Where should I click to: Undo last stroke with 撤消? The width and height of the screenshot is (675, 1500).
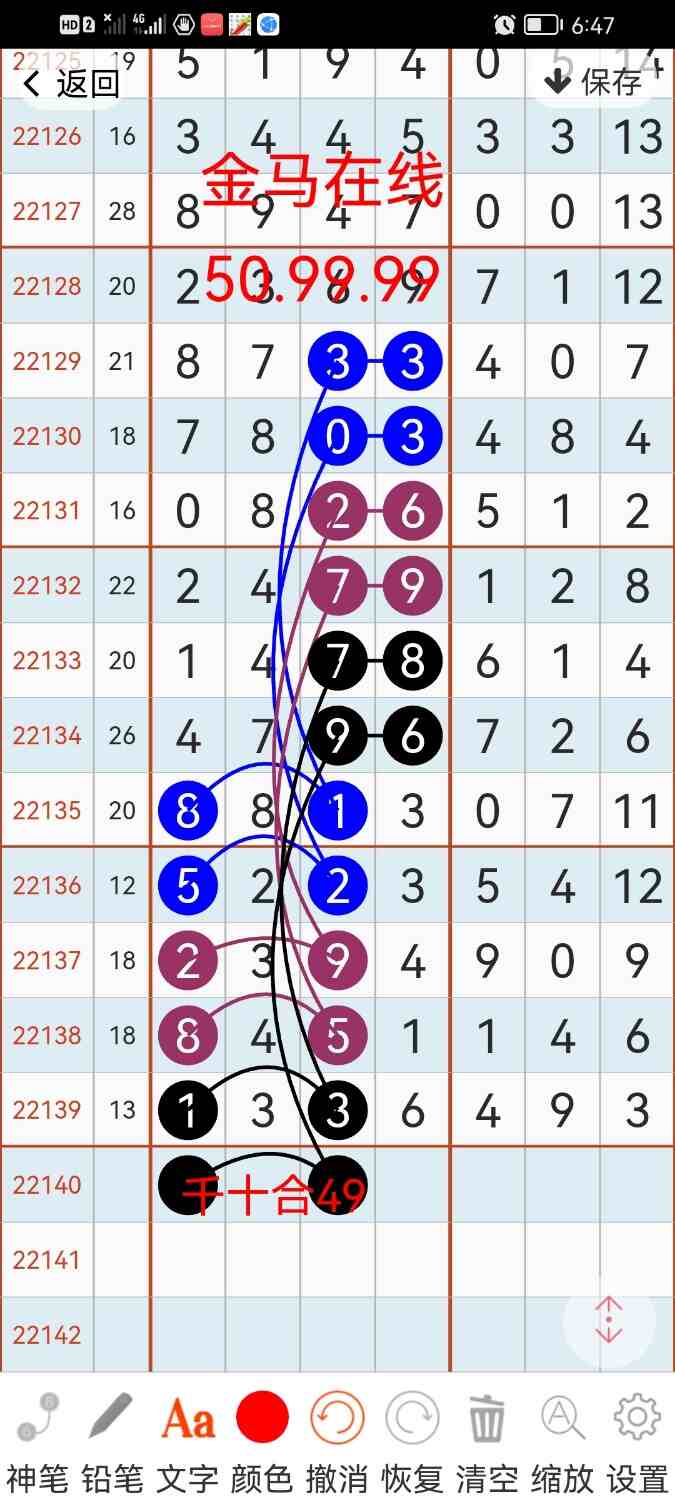point(337,1440)
